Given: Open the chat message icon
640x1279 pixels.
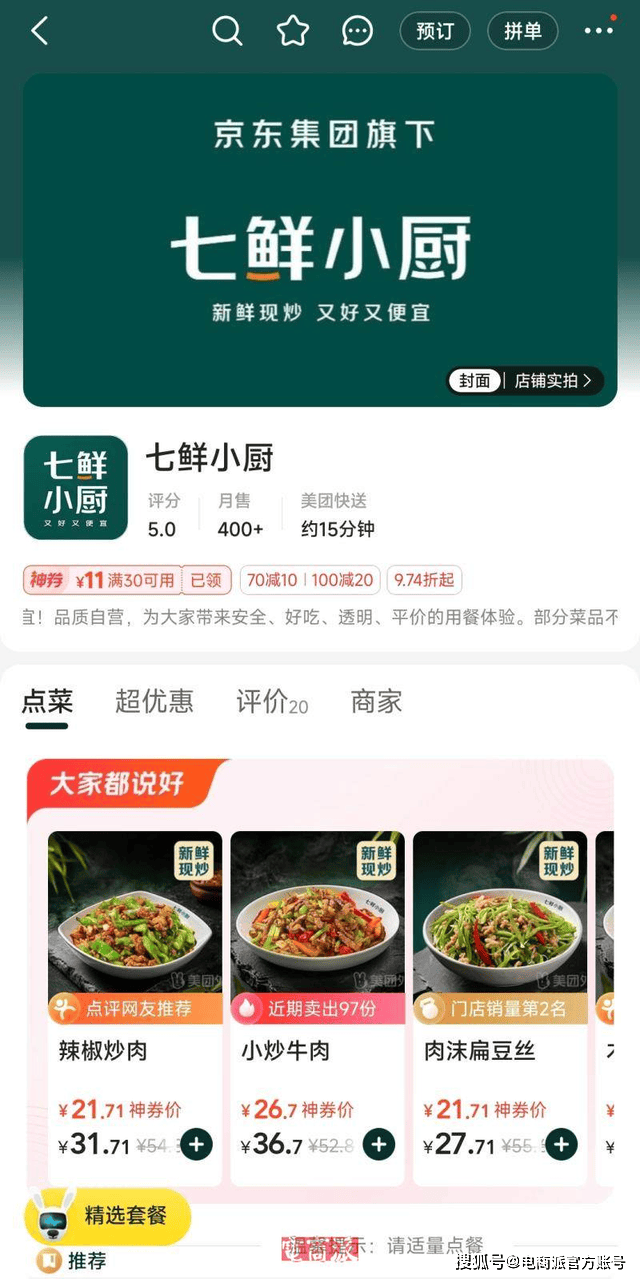Looking at the screenshot, I should [x=357, y=31].
